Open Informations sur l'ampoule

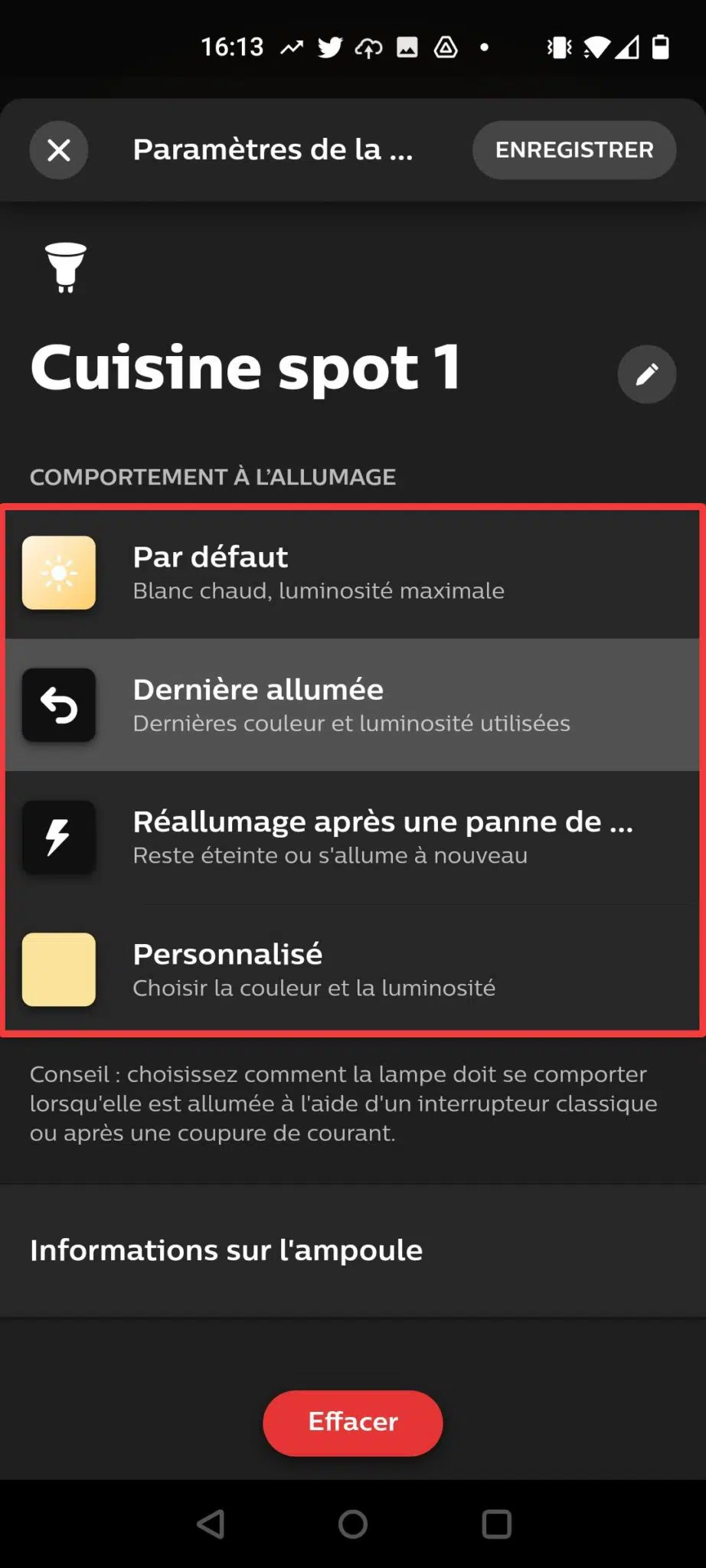352,1250
